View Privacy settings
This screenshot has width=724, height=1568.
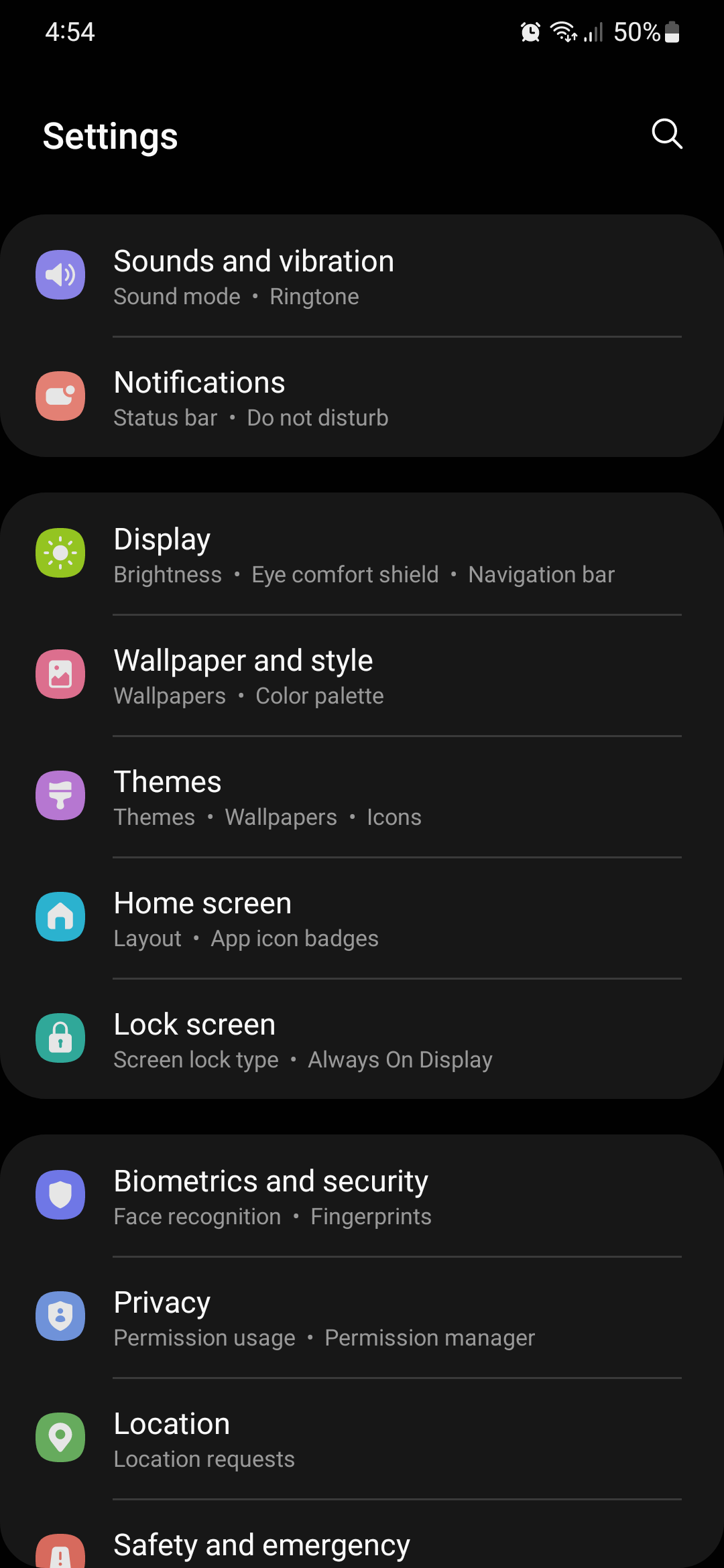(x=362, y=1317)
